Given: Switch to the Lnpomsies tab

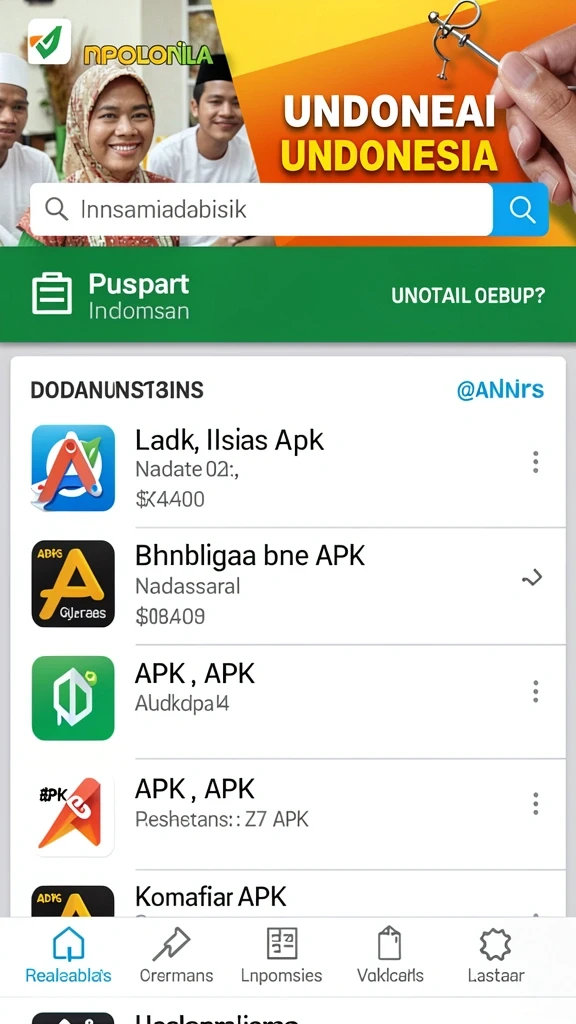Looking at the screenshot, I should click(281, 956).
